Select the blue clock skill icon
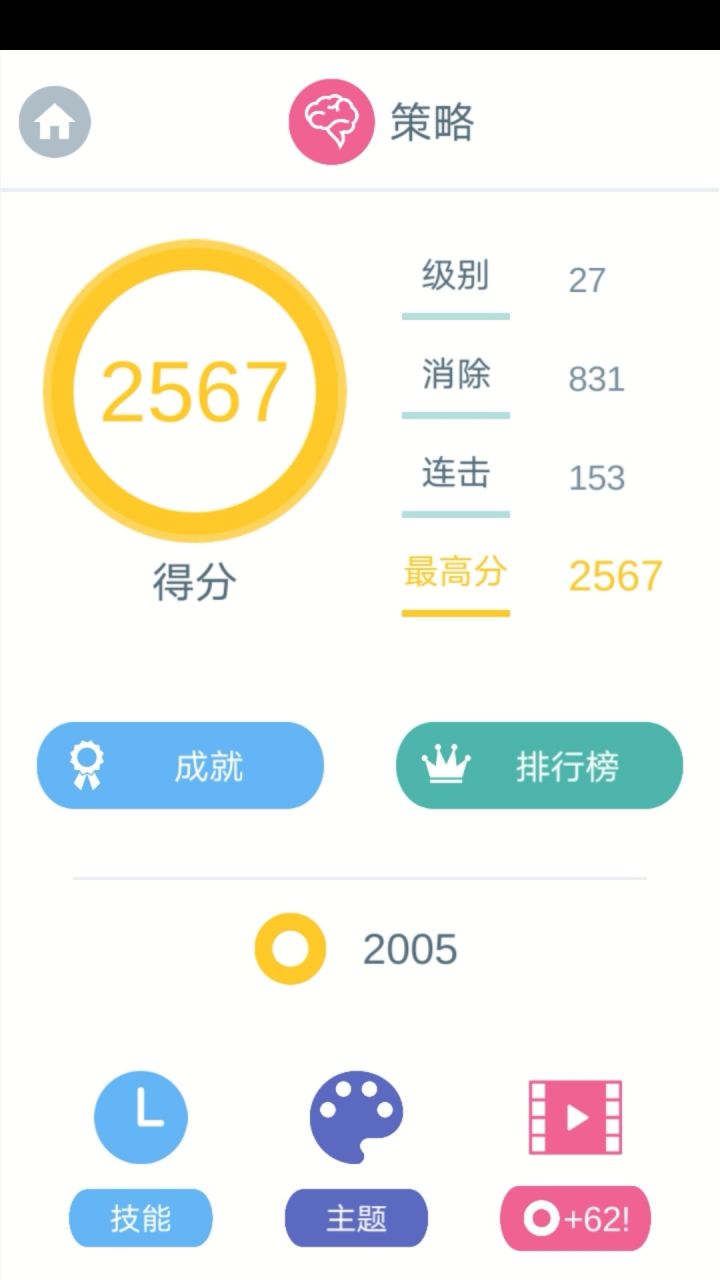This screenshot has width=720, height=1280. click(140, 1117)
